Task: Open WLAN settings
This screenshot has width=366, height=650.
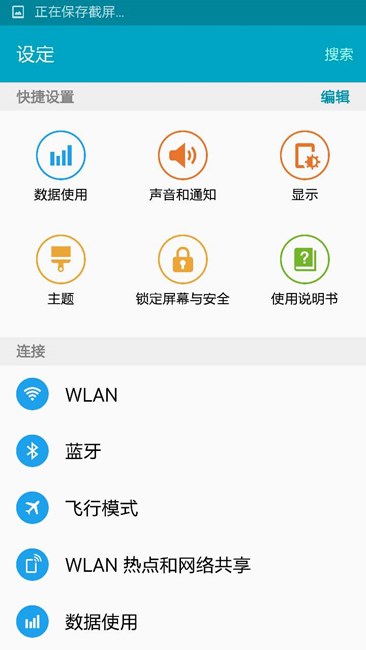Action: pos(183,394)
